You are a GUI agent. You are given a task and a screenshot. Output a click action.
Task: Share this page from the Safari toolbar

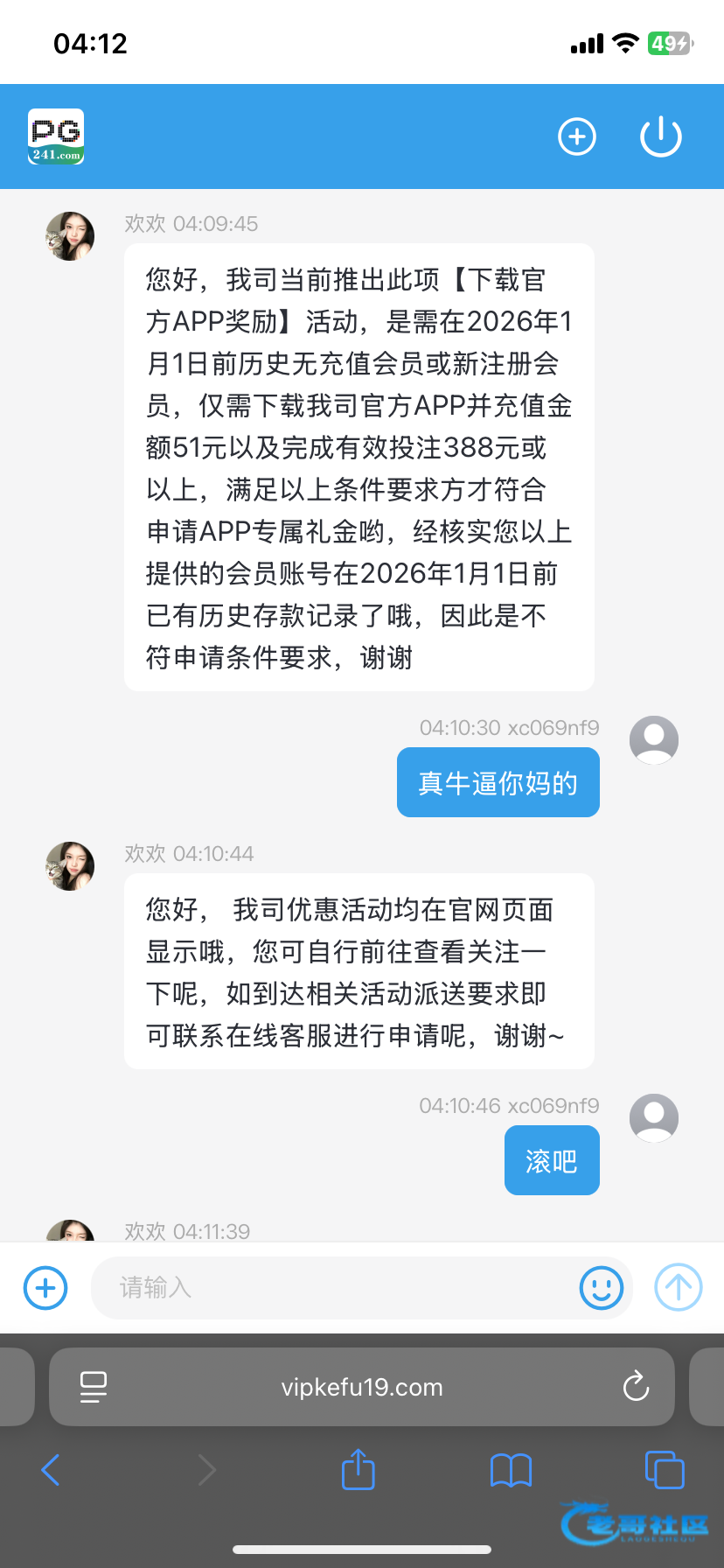pos(358,1470)
